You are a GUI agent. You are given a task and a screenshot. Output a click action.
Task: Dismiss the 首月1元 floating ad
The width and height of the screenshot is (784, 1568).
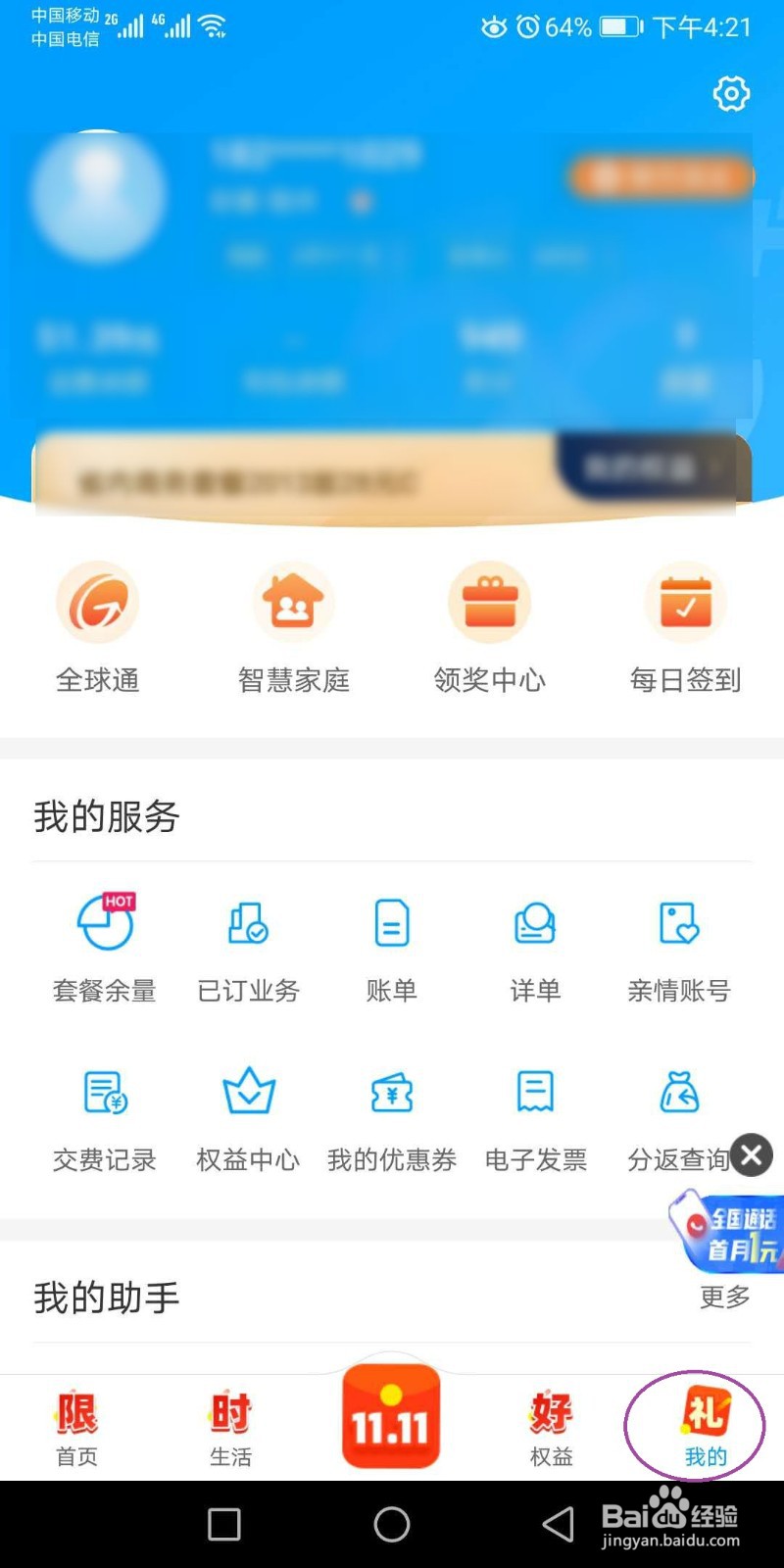(x=753, y=1155)
